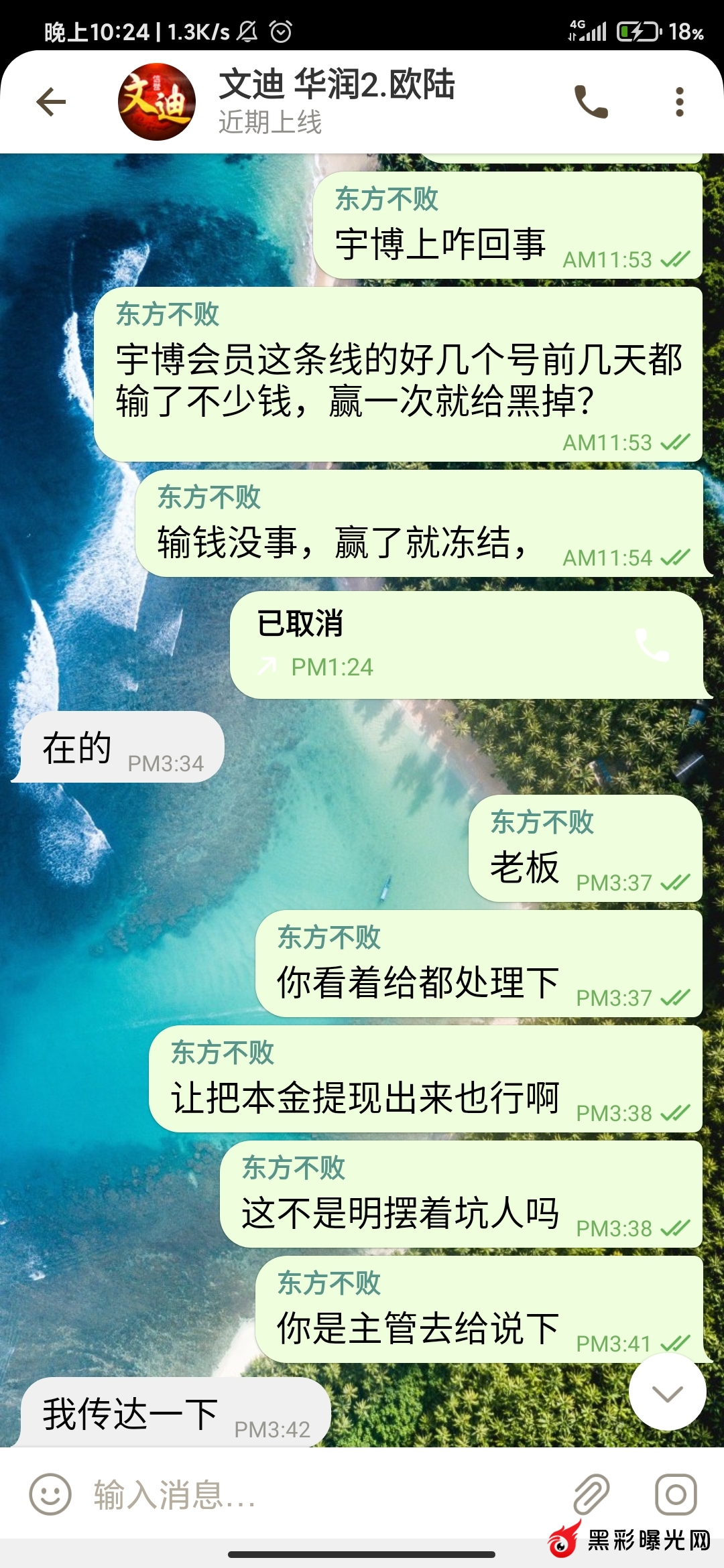Open the emoji picker

(50, 1494)
